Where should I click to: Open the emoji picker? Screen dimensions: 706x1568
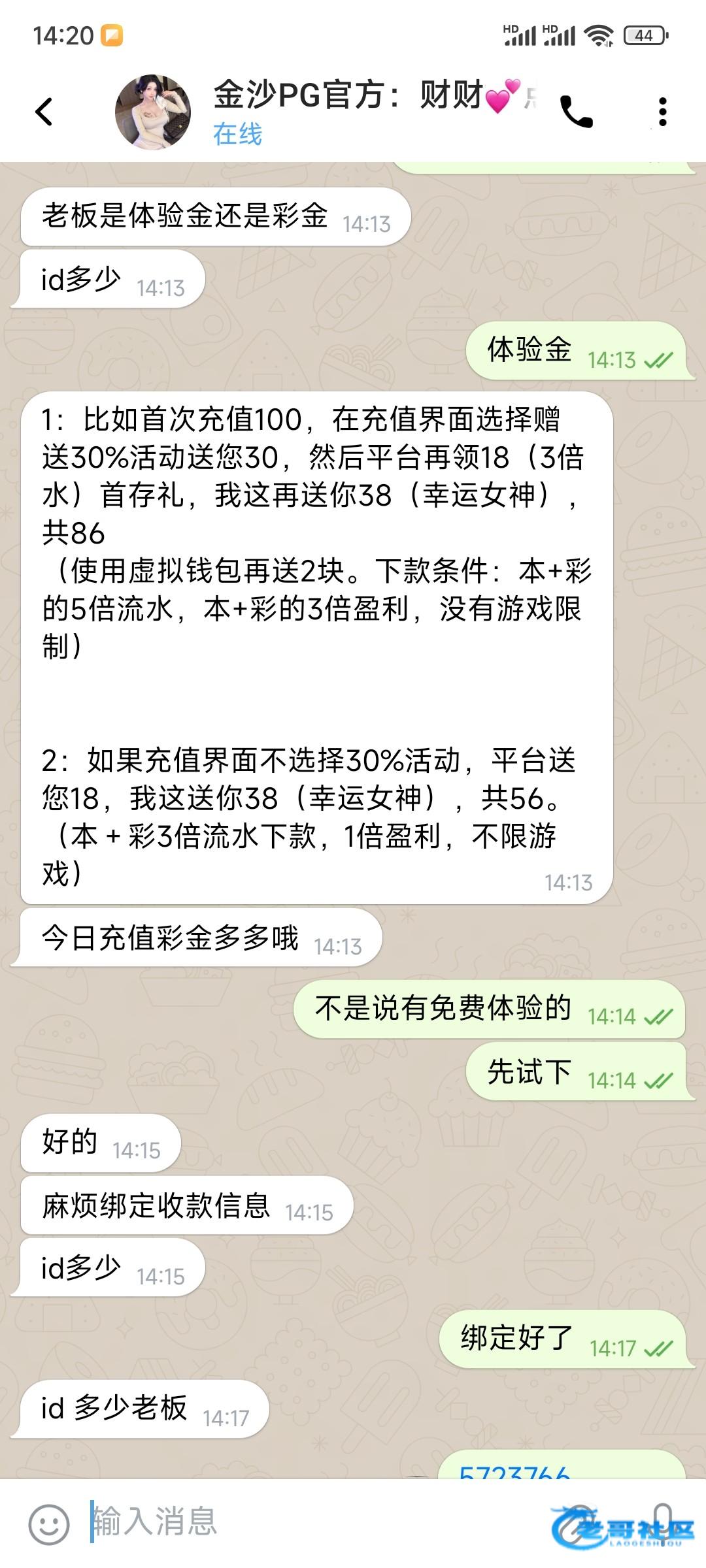48,1524
